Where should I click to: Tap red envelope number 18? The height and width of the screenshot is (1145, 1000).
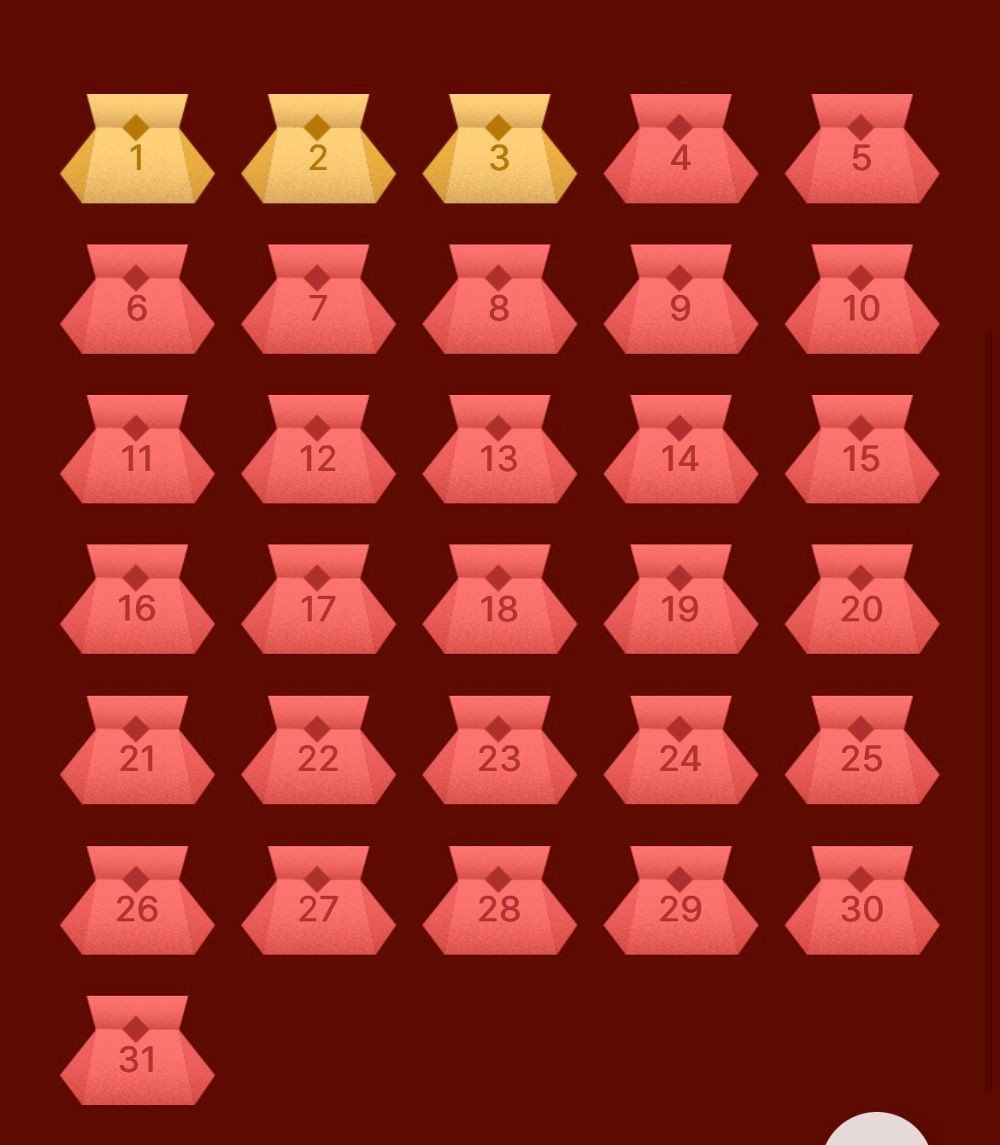499,601
